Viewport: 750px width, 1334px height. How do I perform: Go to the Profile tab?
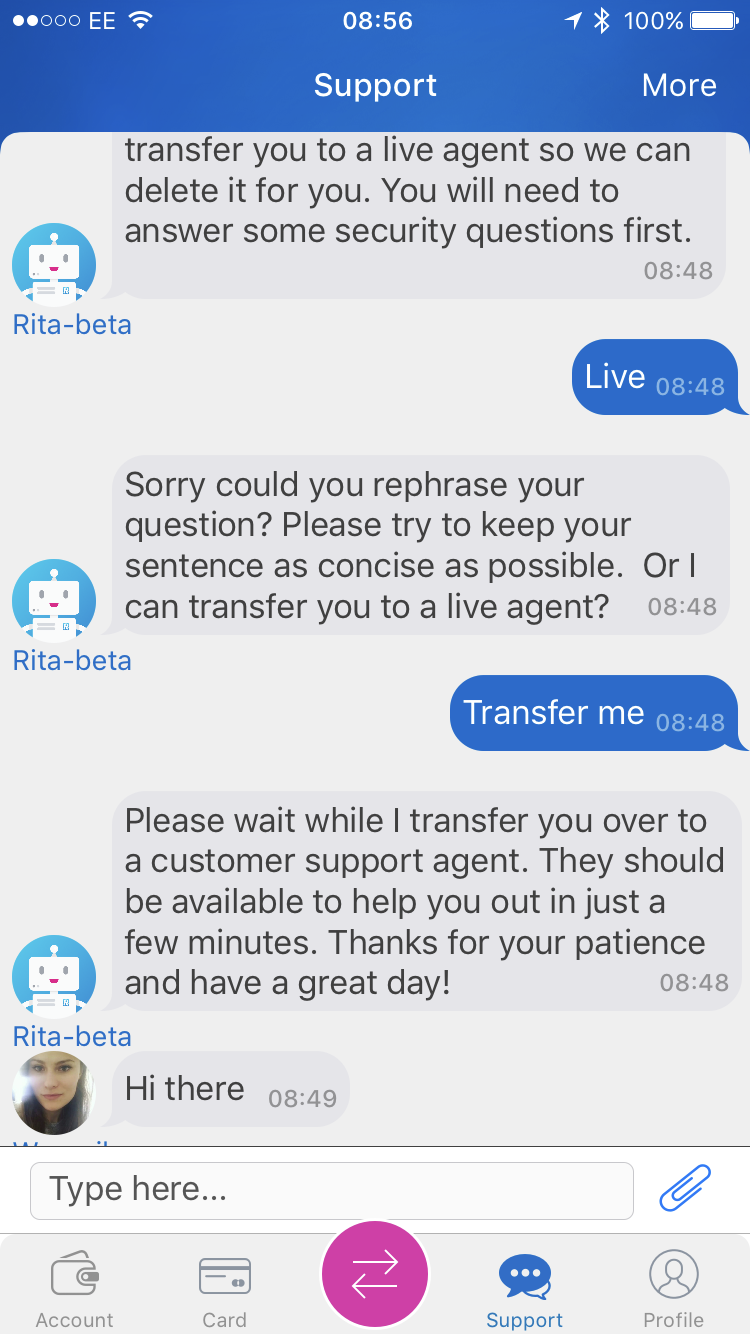(x=673, y=1290)
